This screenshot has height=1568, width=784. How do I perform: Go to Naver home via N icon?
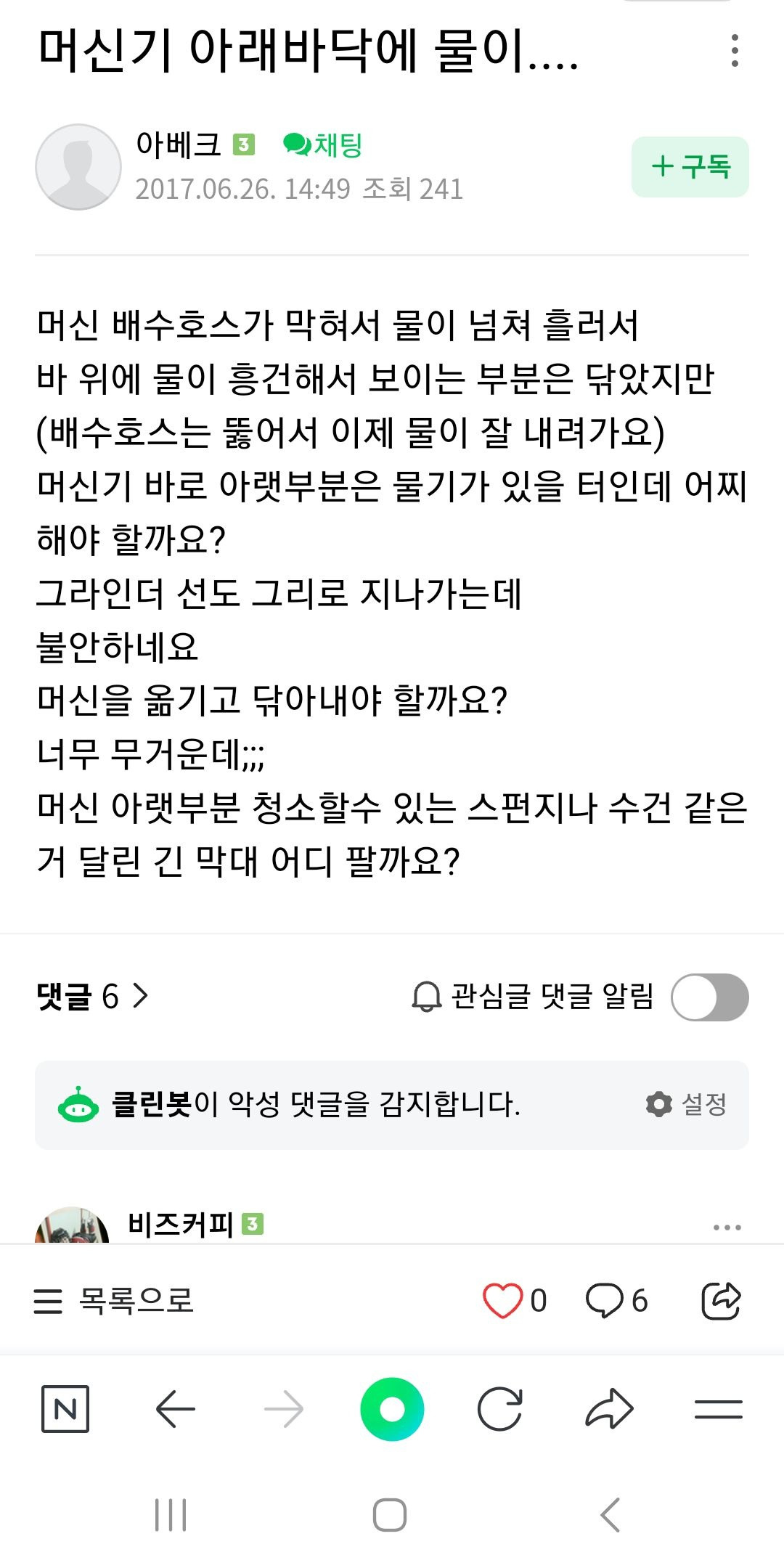click(65, 1409)
